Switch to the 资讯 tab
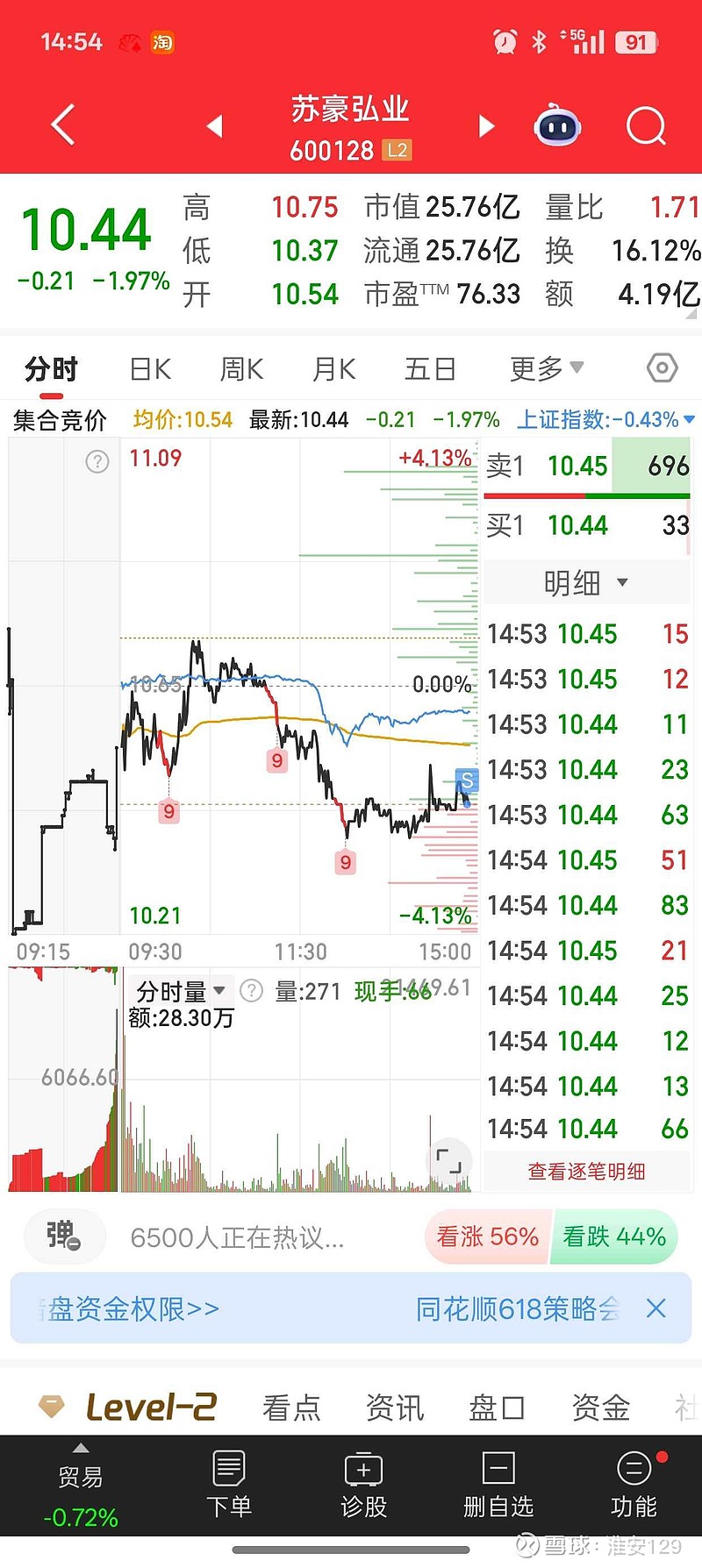702x1568 pixels. point(395,1408)
